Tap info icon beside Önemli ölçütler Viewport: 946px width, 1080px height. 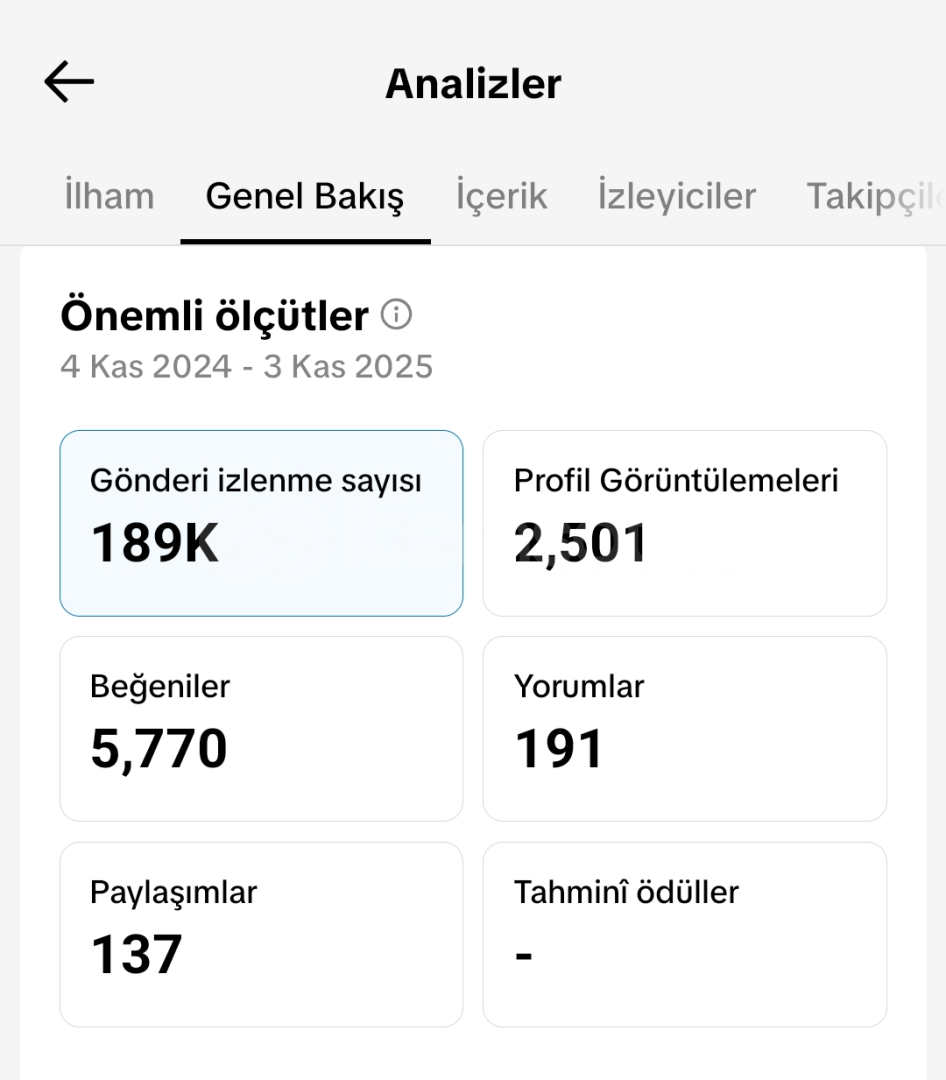click(x=396, y=316)
